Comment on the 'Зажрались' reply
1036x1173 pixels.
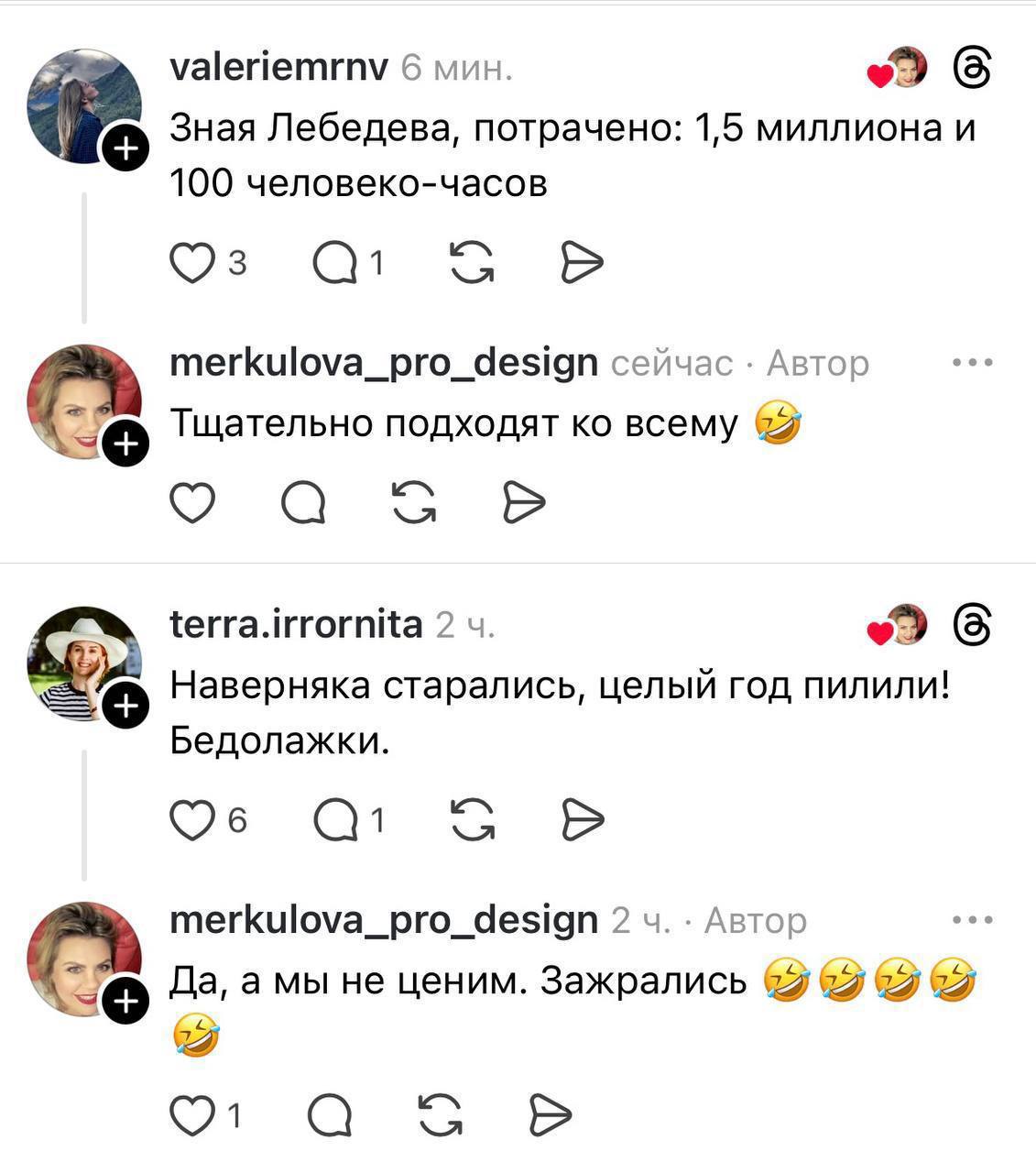[x=329, y=1115]
